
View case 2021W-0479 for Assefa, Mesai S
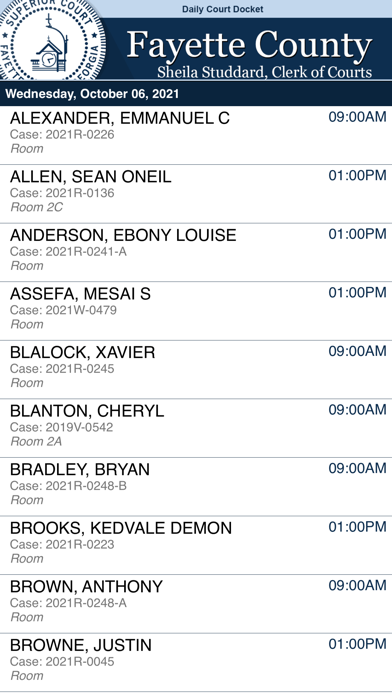pos(196,311)
